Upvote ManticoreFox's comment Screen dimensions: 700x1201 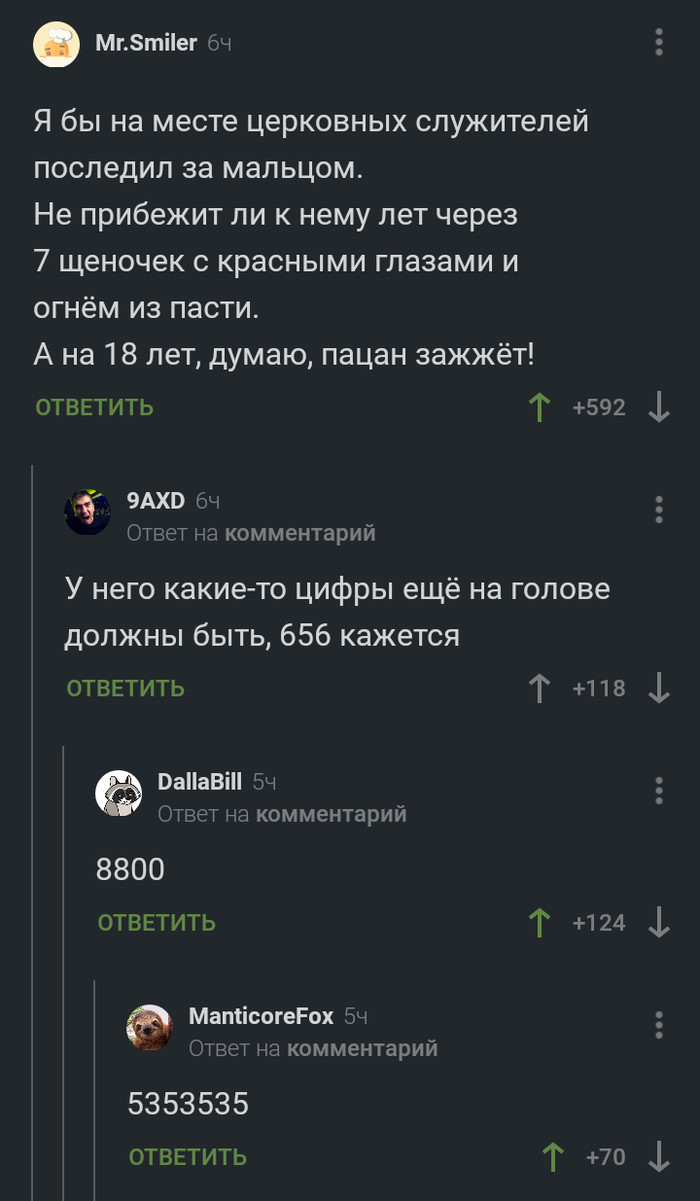(552, 1157)
